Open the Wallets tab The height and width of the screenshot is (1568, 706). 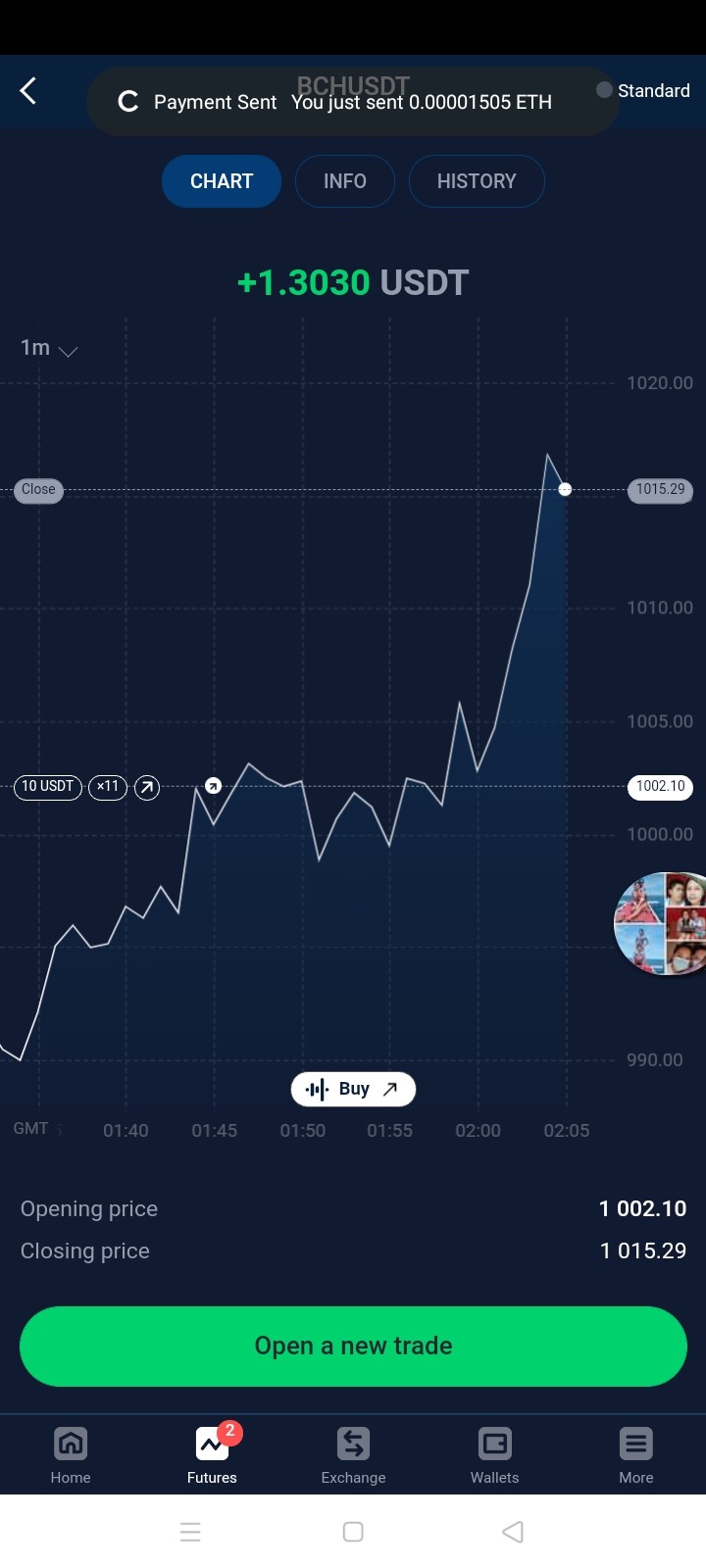494,1455
